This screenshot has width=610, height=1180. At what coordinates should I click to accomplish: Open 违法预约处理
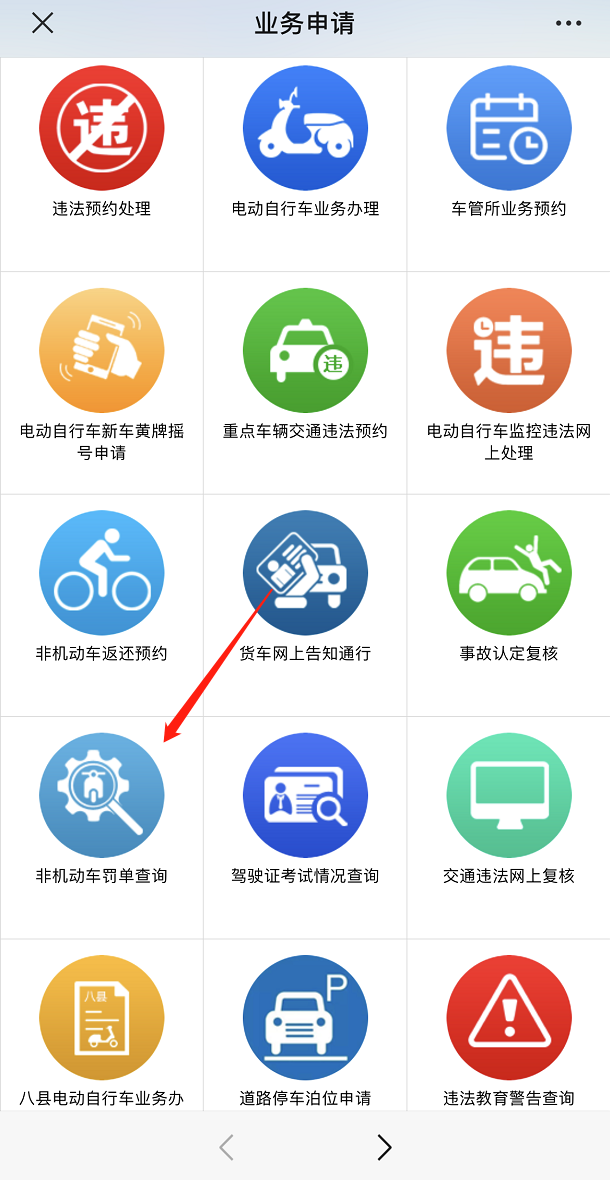tap(101, 129)
